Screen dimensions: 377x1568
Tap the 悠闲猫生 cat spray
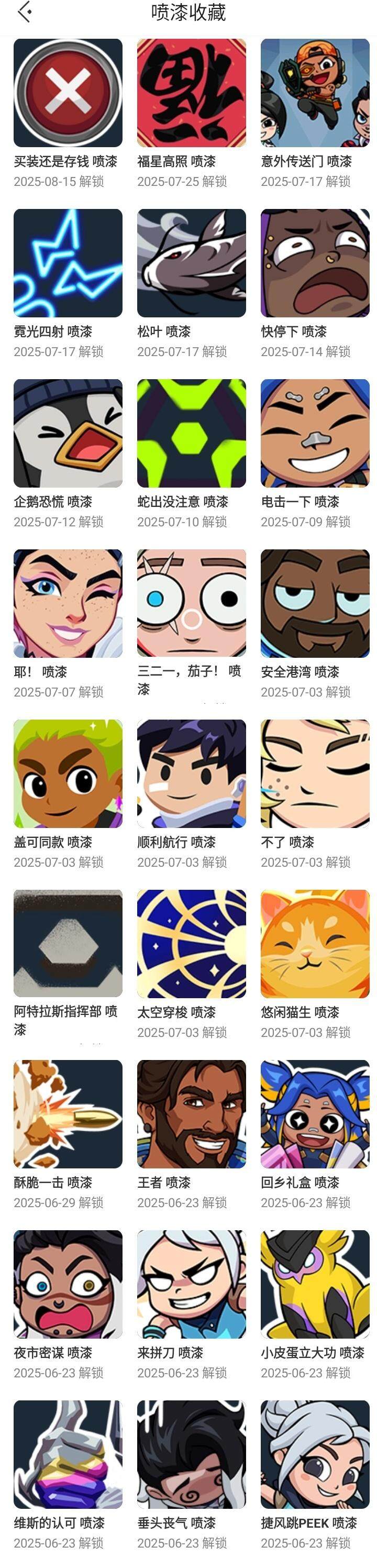(x=315, y=944)
